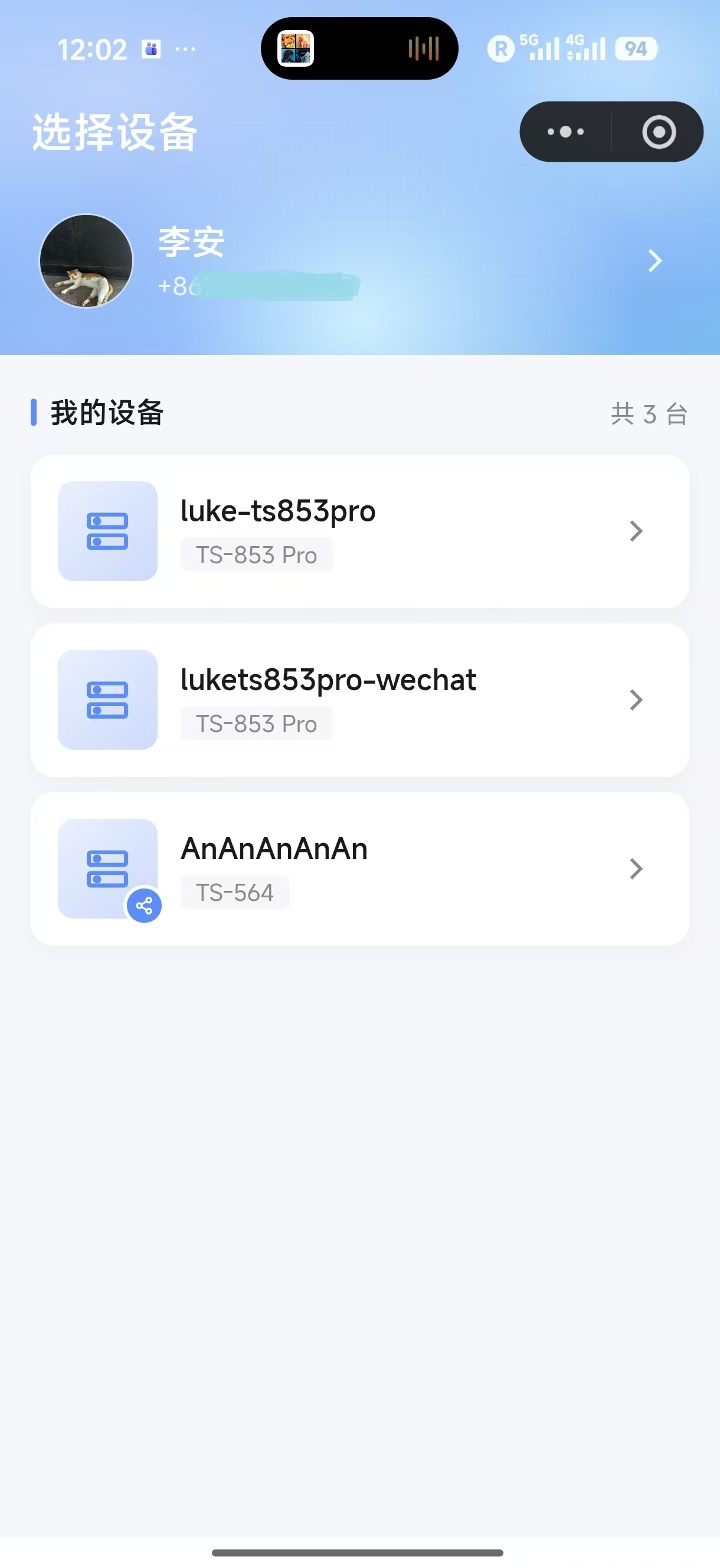Choose the lukets853pro-wechat device
Viewport: 720px width, 1568px height.
pyautogui.click(x=359, y=700)
